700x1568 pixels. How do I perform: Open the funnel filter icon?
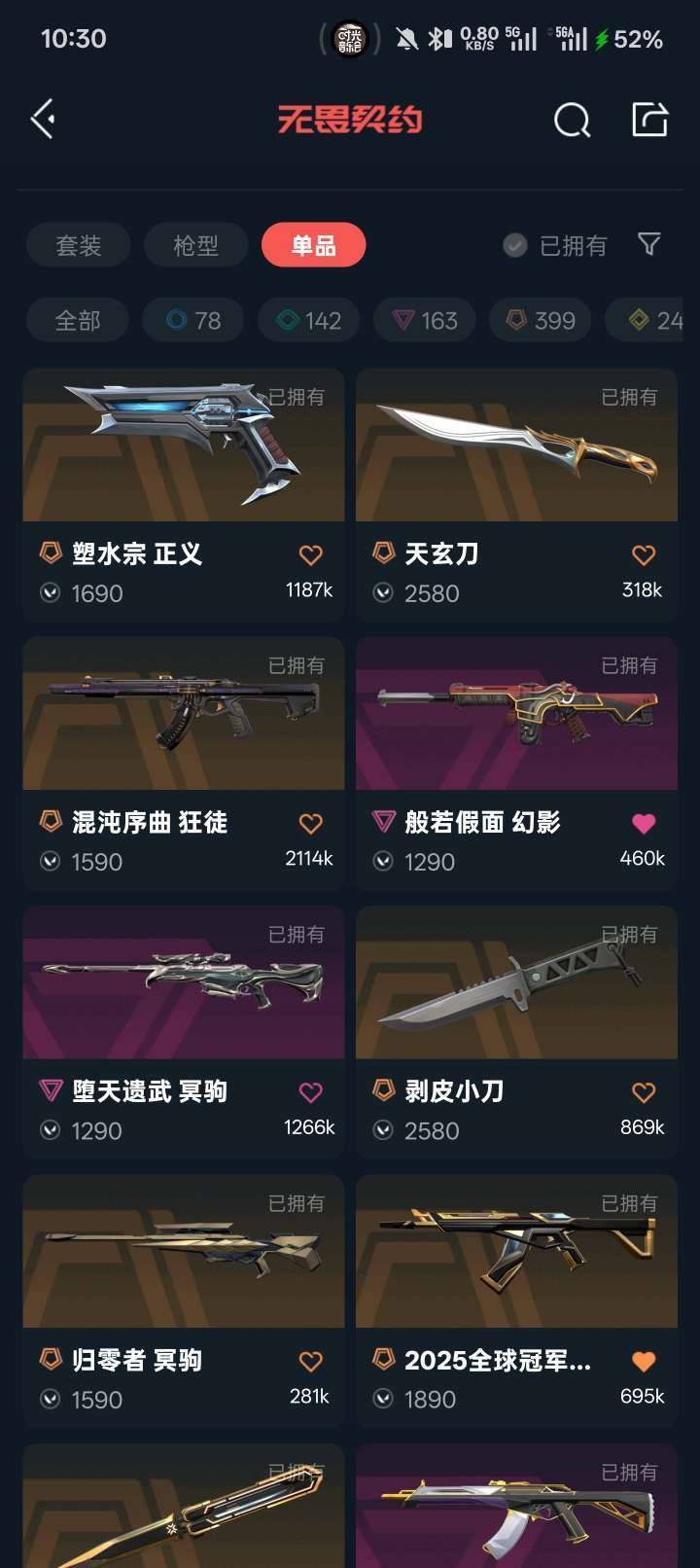[x=648, y=244]
